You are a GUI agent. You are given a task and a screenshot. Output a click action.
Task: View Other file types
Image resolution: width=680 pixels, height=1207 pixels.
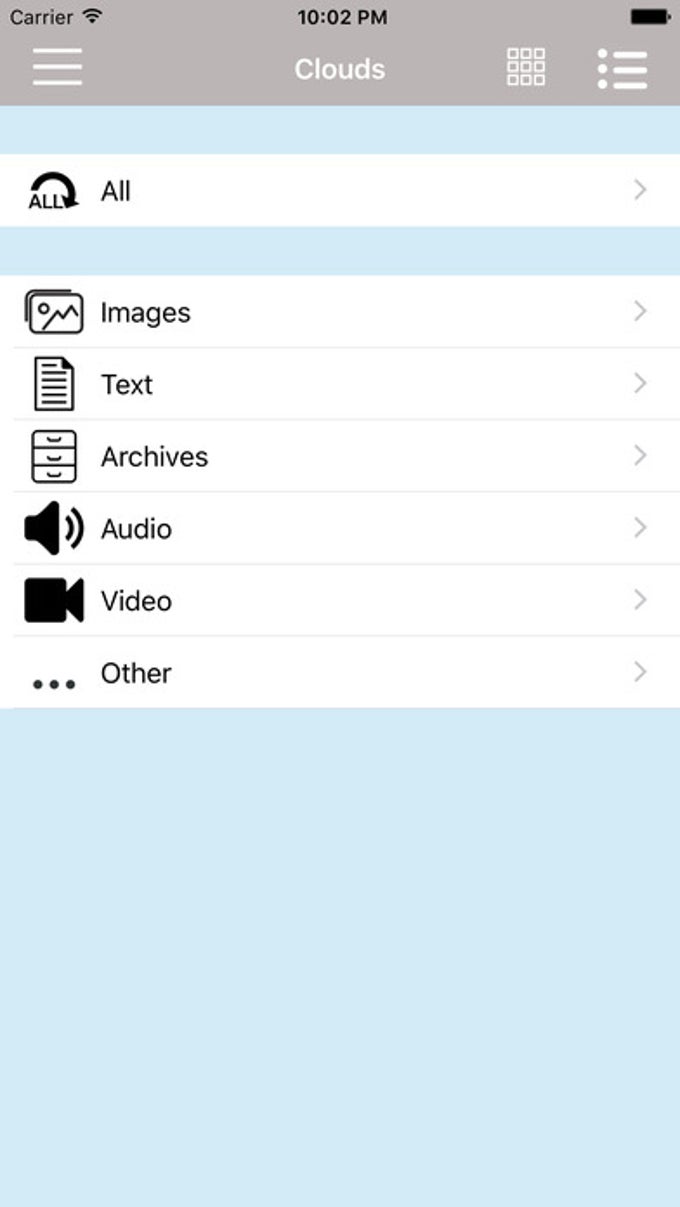[x=340, y=673]
